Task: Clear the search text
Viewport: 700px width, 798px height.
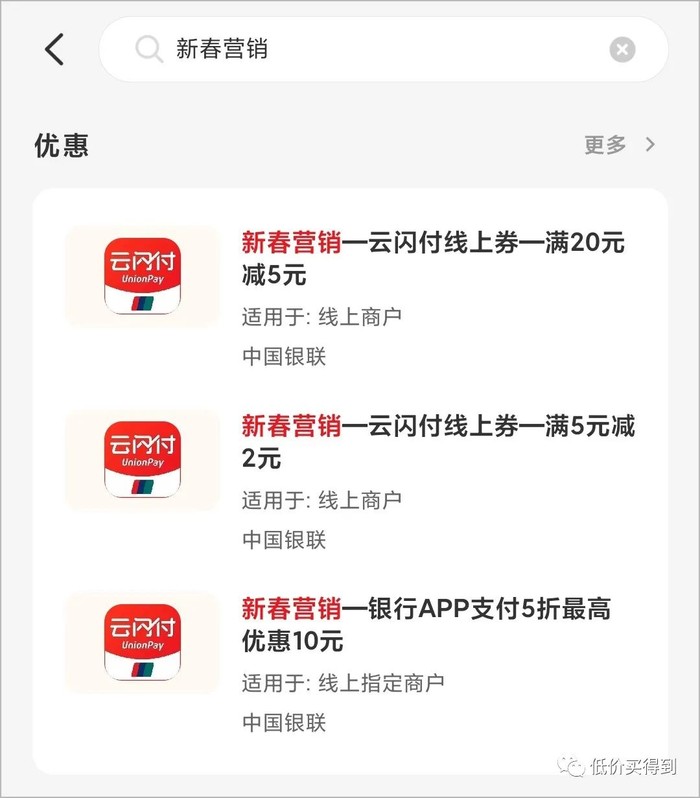Action: coord(622,49)
